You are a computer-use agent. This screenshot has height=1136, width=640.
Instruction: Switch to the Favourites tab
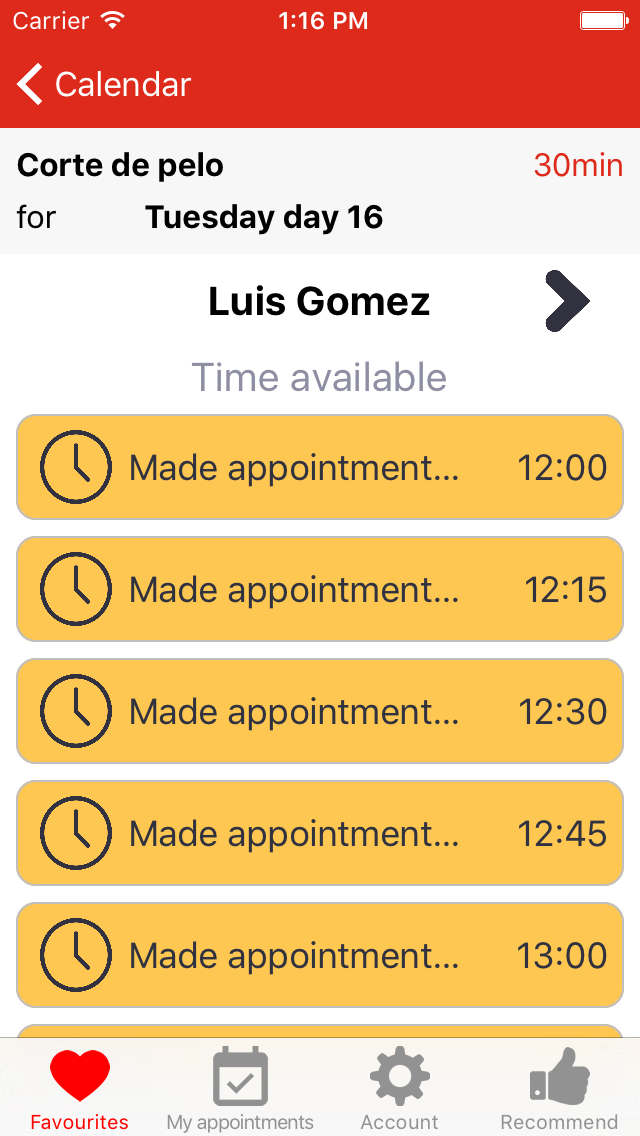[x=80, y=1088]
